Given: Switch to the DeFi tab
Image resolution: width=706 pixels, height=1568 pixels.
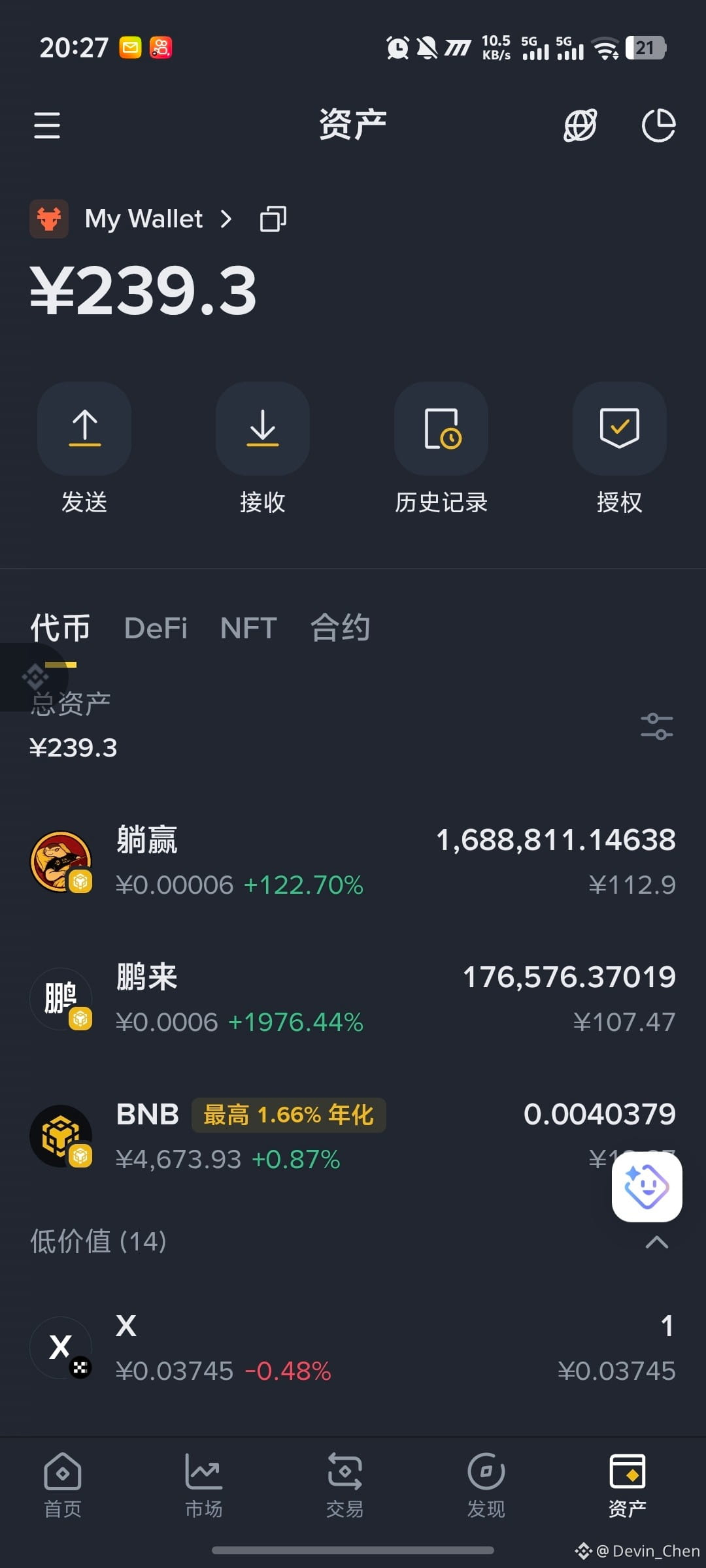Looking at the screenshot, I should [156, 628].
